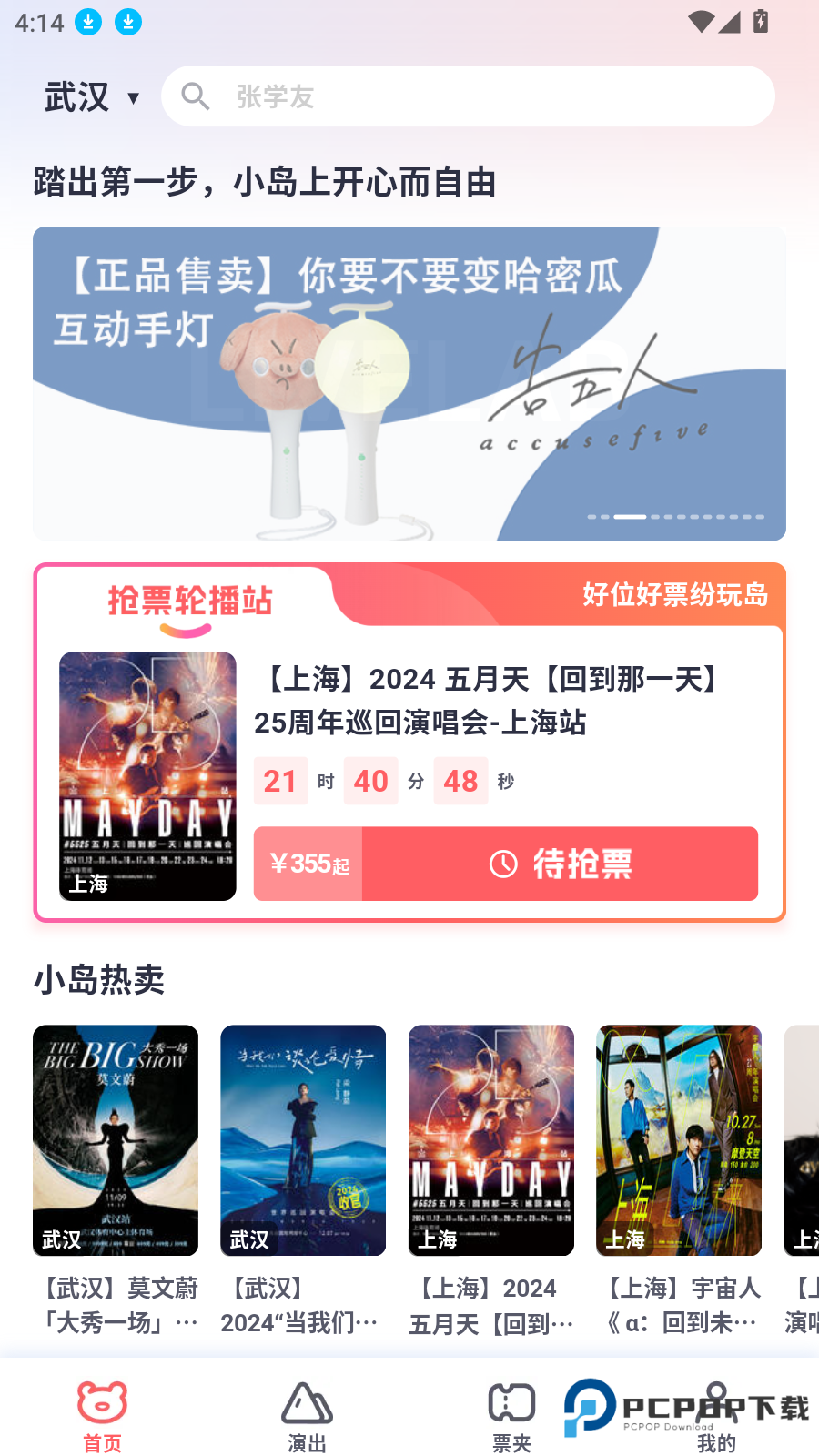Select the highlighted carousel pagination dot
The width and height of the screenshot is (819, 1456).
[x=631, y=516]
